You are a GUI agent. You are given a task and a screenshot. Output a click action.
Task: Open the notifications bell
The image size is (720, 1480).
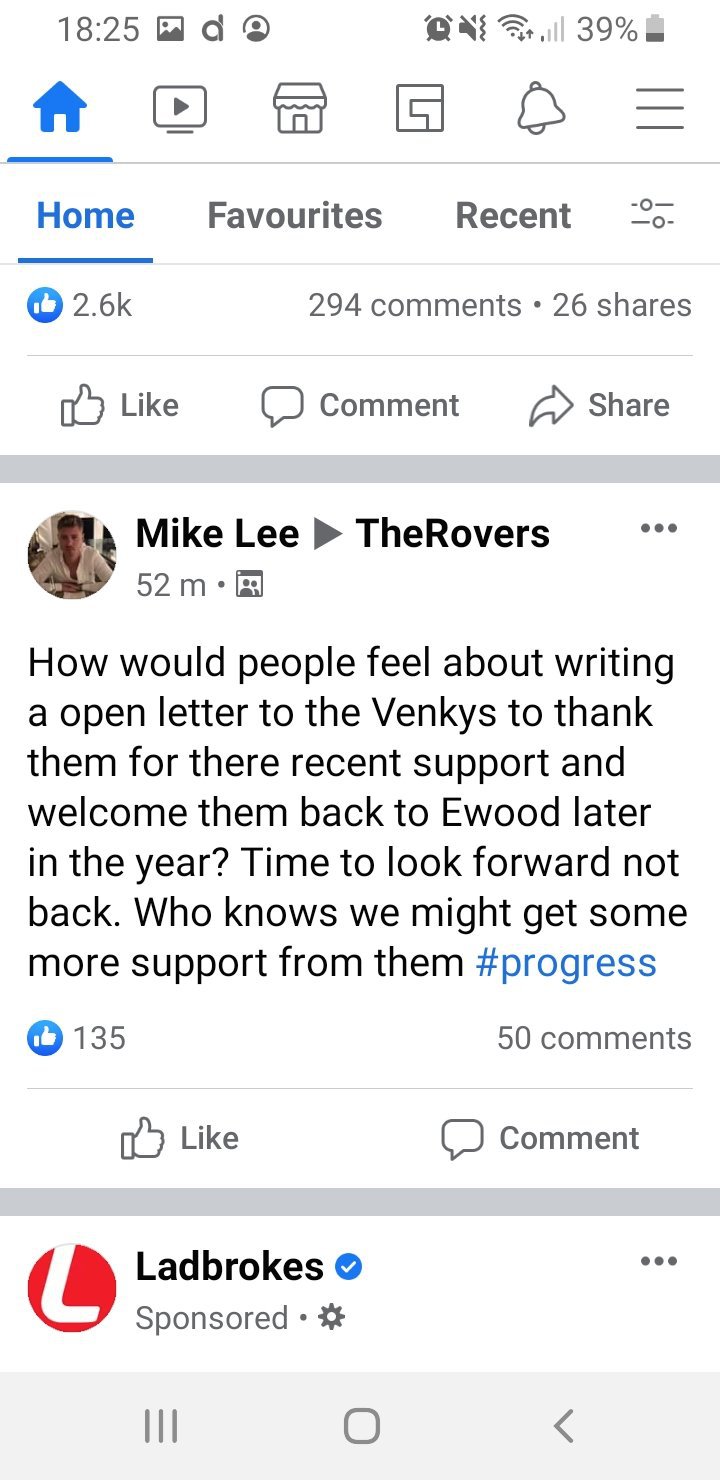(540, 108)
